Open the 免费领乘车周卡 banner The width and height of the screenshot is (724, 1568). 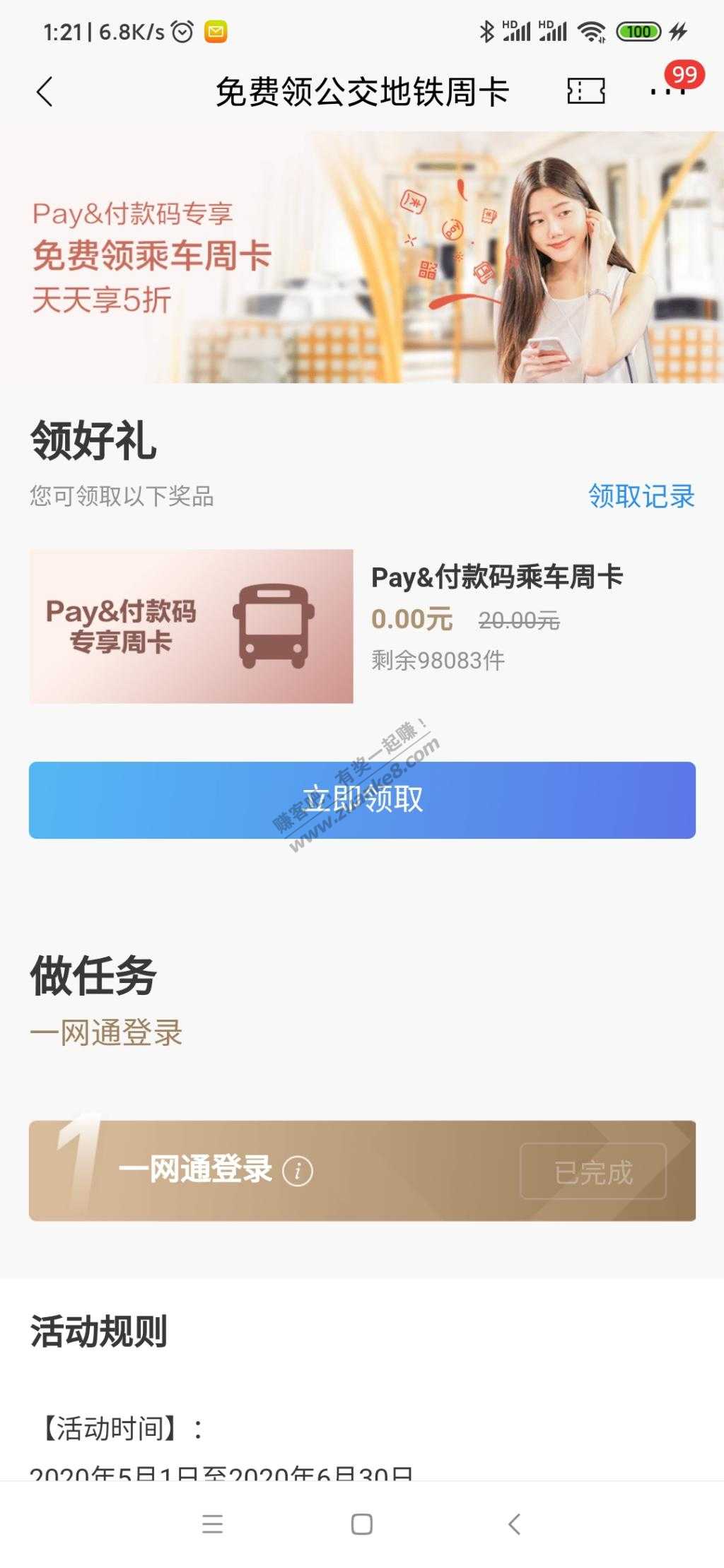coord(362,258)
